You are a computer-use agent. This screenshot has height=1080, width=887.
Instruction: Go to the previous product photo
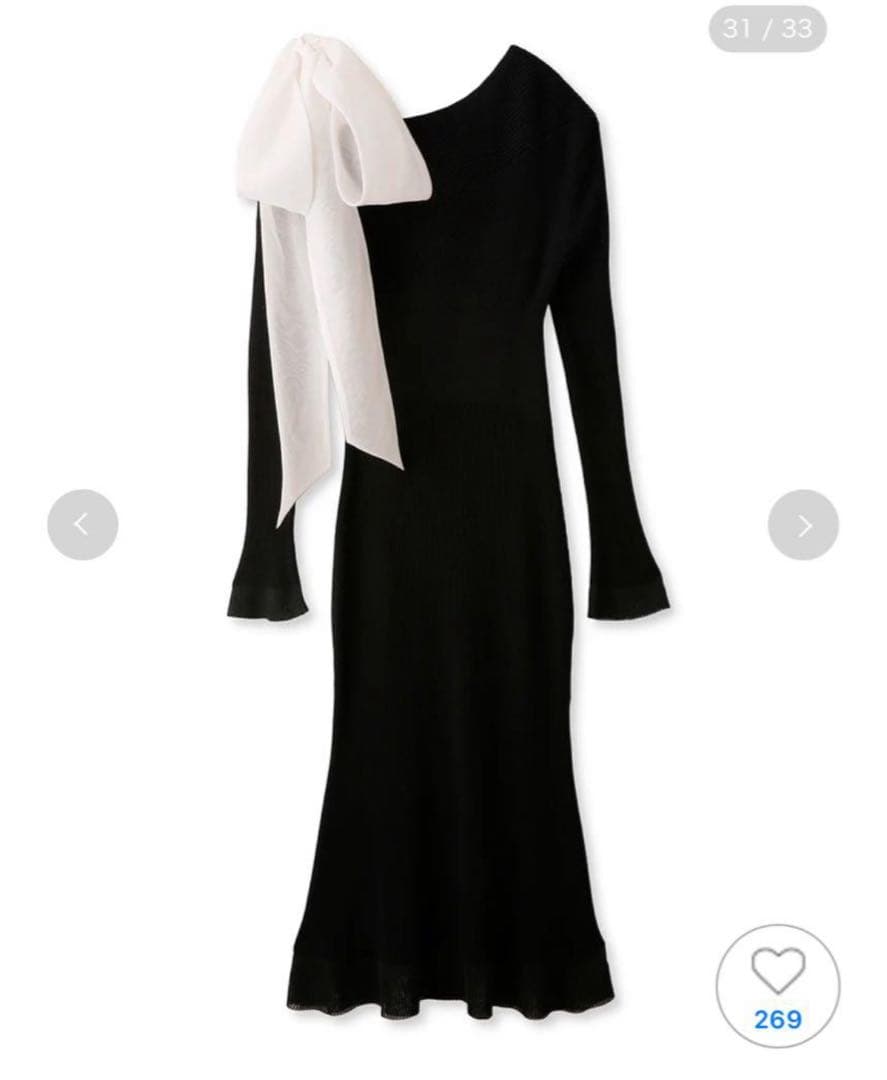82,524
